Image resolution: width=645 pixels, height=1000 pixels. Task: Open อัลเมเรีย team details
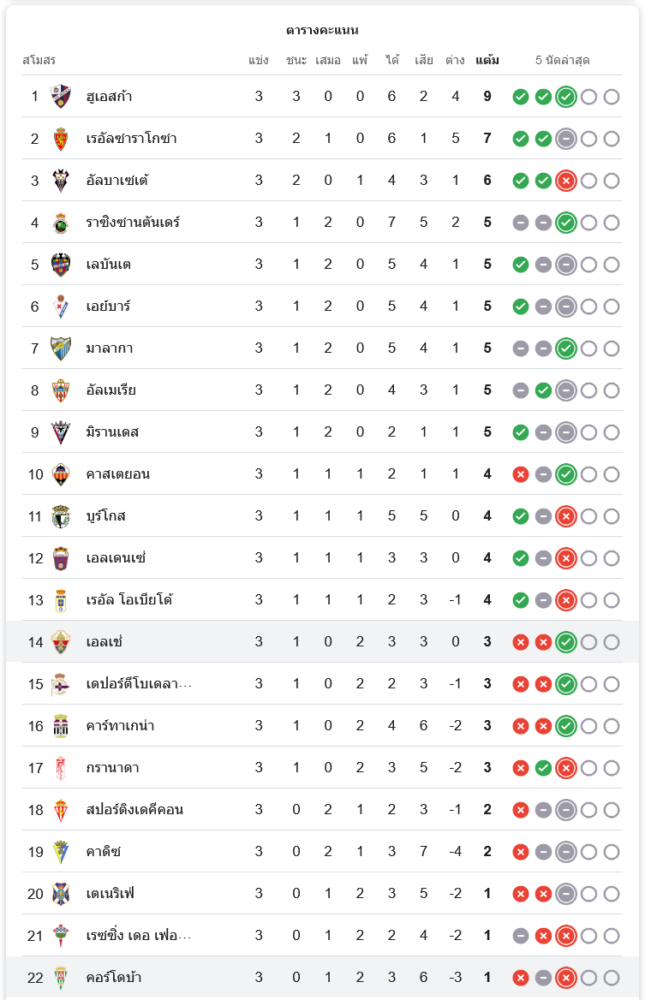[111, 391]
